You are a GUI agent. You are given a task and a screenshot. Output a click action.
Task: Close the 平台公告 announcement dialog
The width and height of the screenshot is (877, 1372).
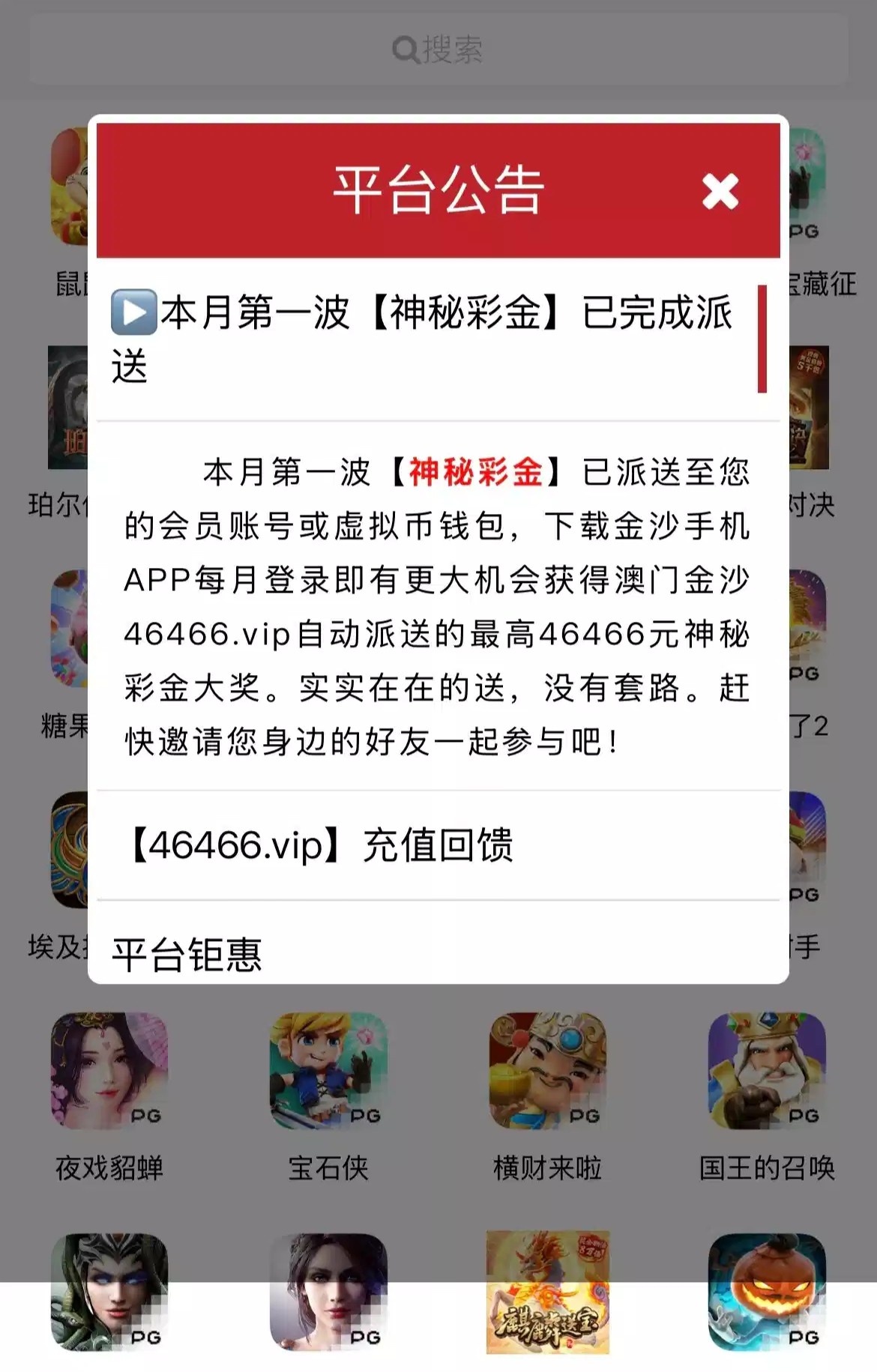(x=720, y=191)
